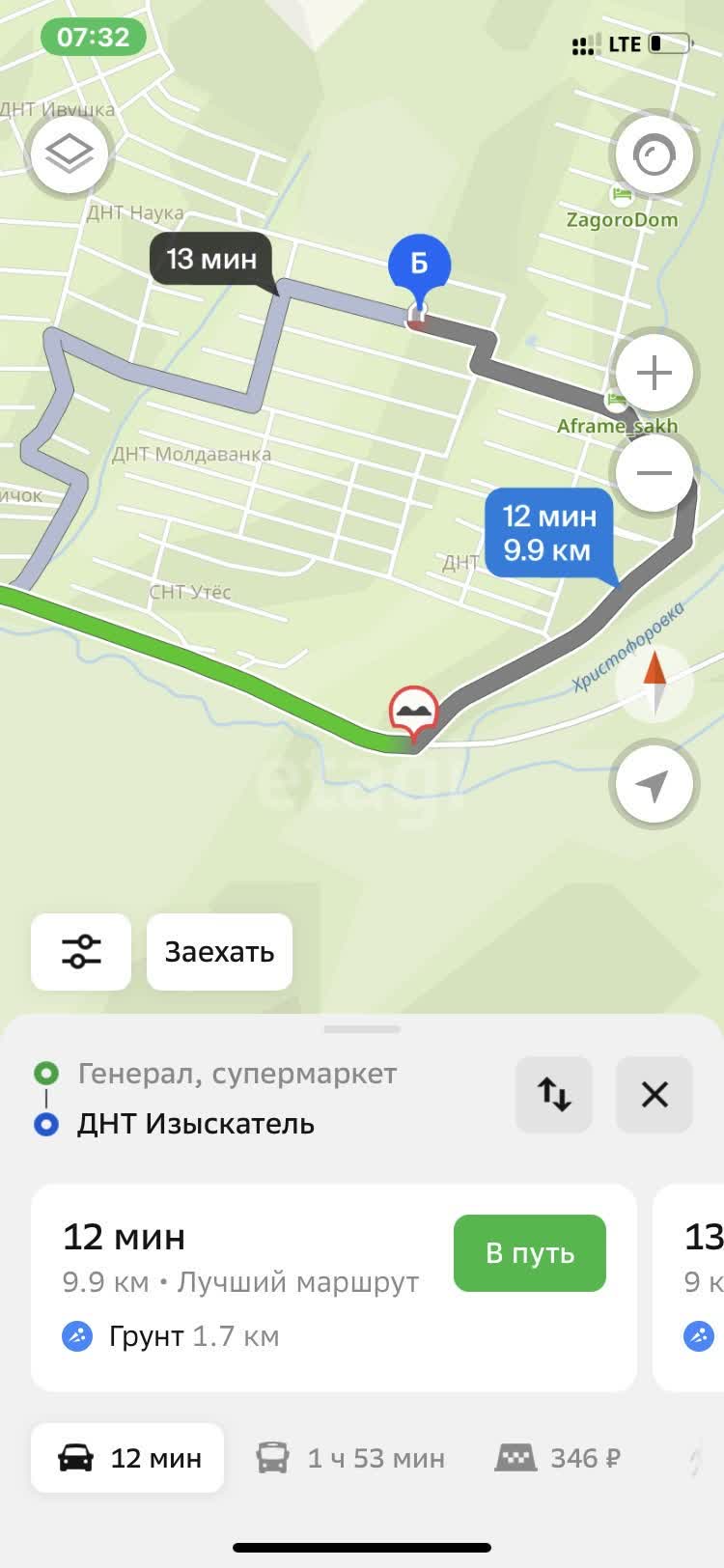Tap the speedometer icon above ZagoroDom
724x1568 pixels.
(x=654, y=154)
